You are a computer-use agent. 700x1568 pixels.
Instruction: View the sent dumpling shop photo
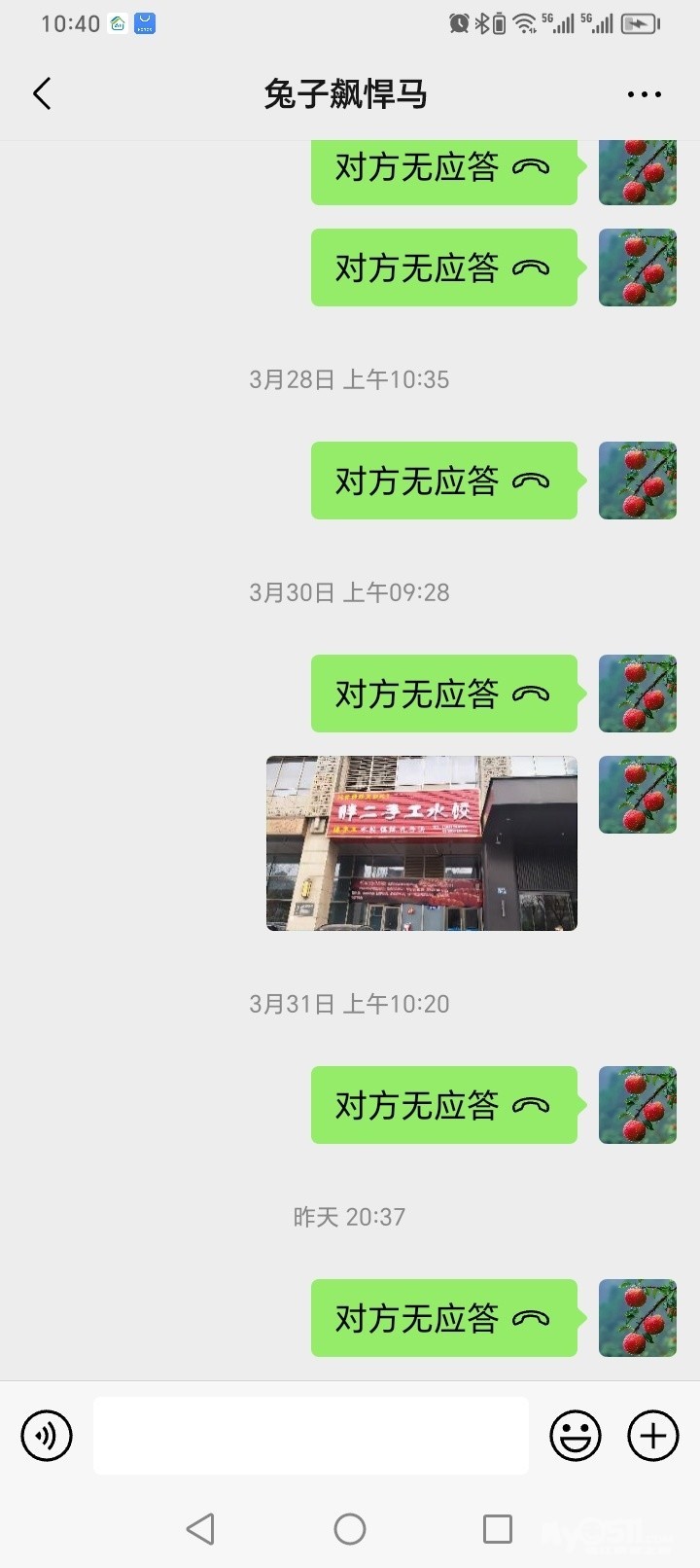[x=421, y=842]
